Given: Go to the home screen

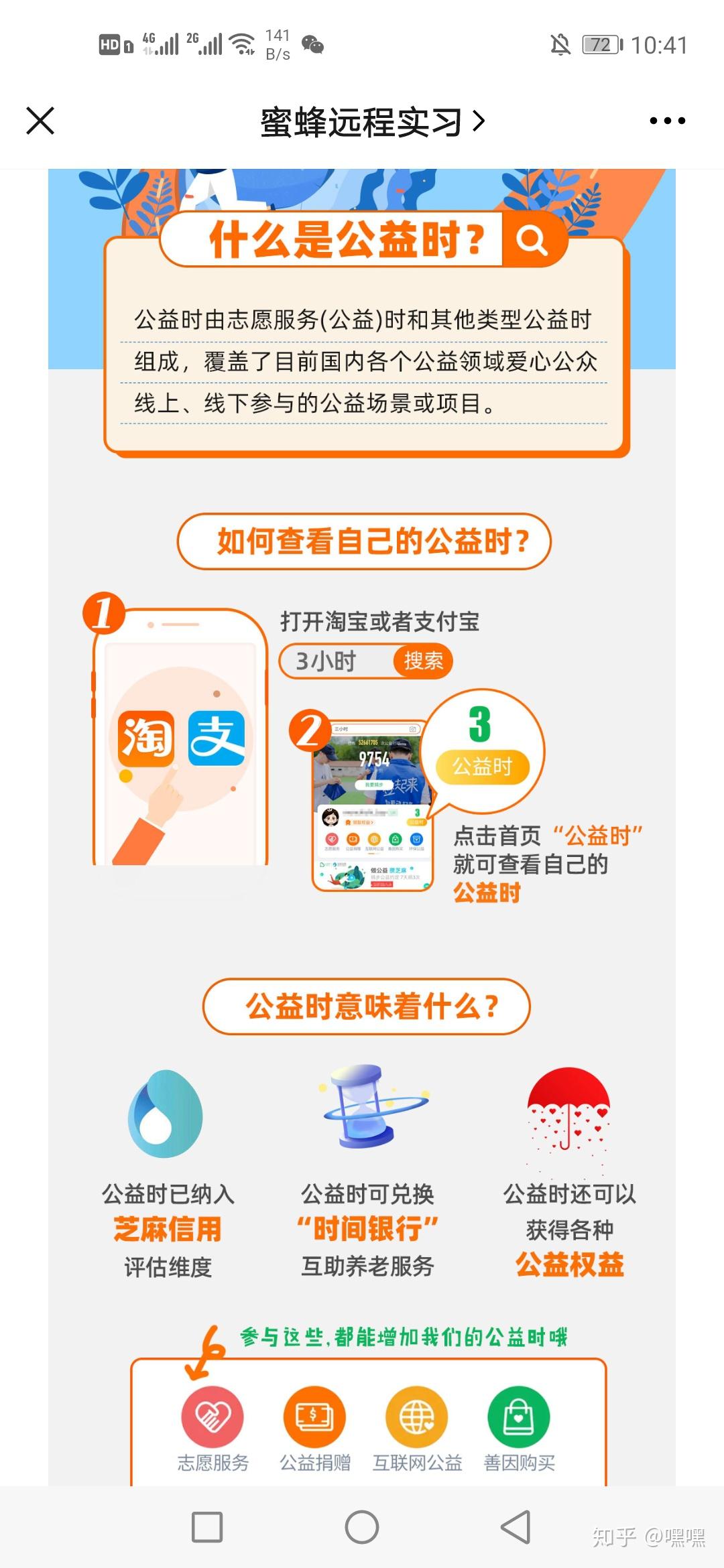Looking at the screenshot, I should pos(362,1527).
